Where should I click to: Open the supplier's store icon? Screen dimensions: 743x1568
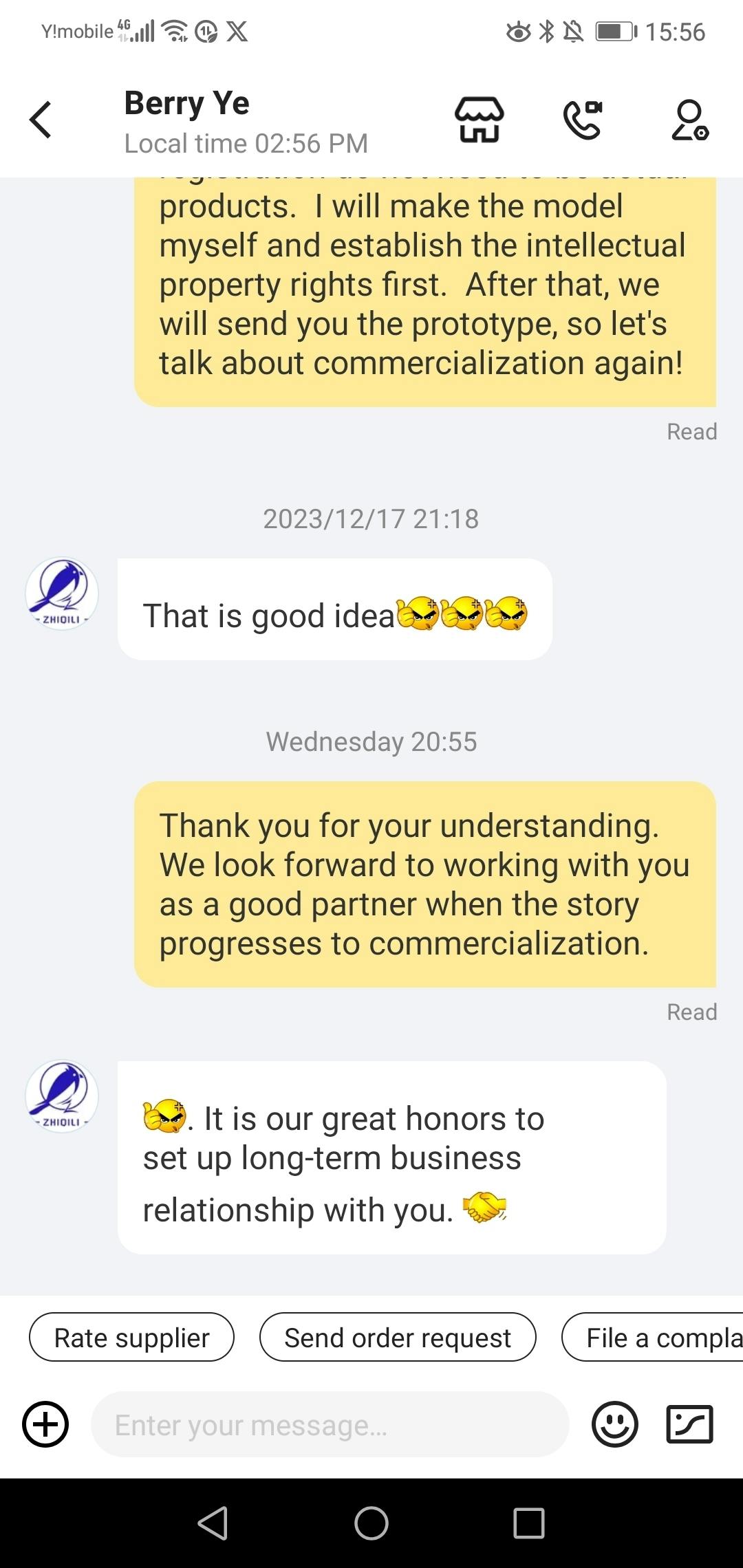click(x=480, y=120)
